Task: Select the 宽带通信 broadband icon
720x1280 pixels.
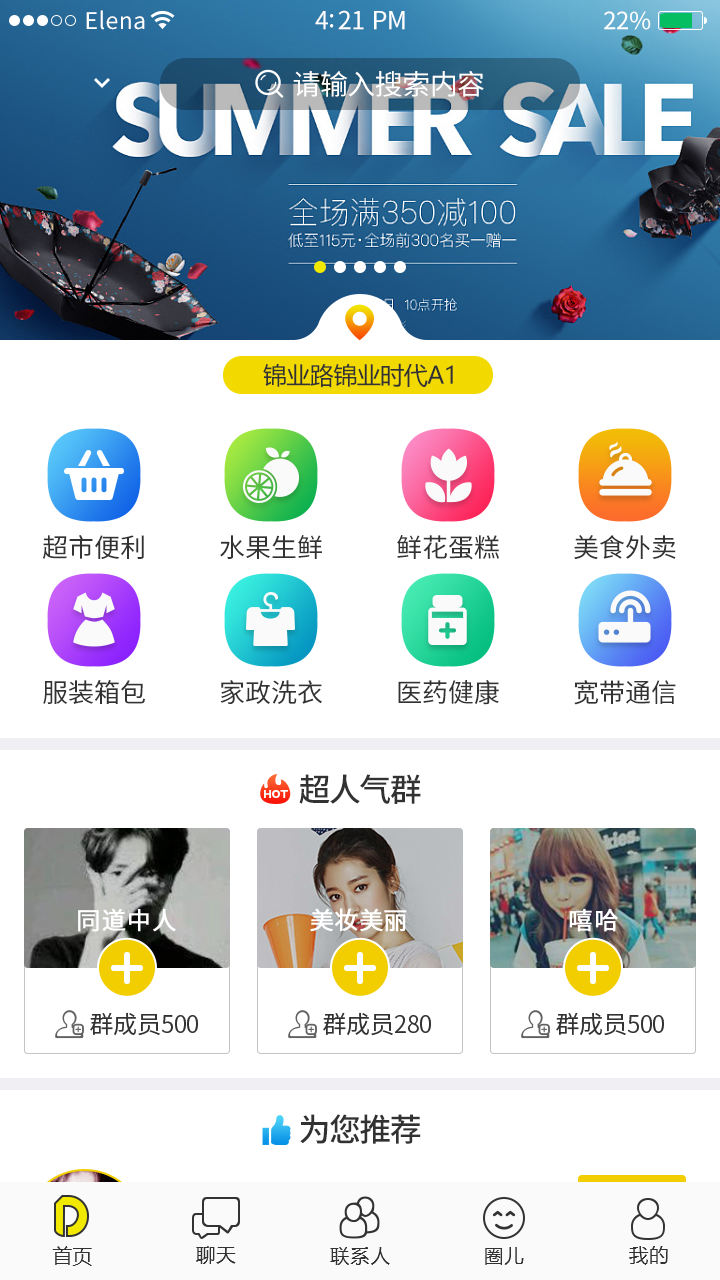Action: [x=624, y=620]
